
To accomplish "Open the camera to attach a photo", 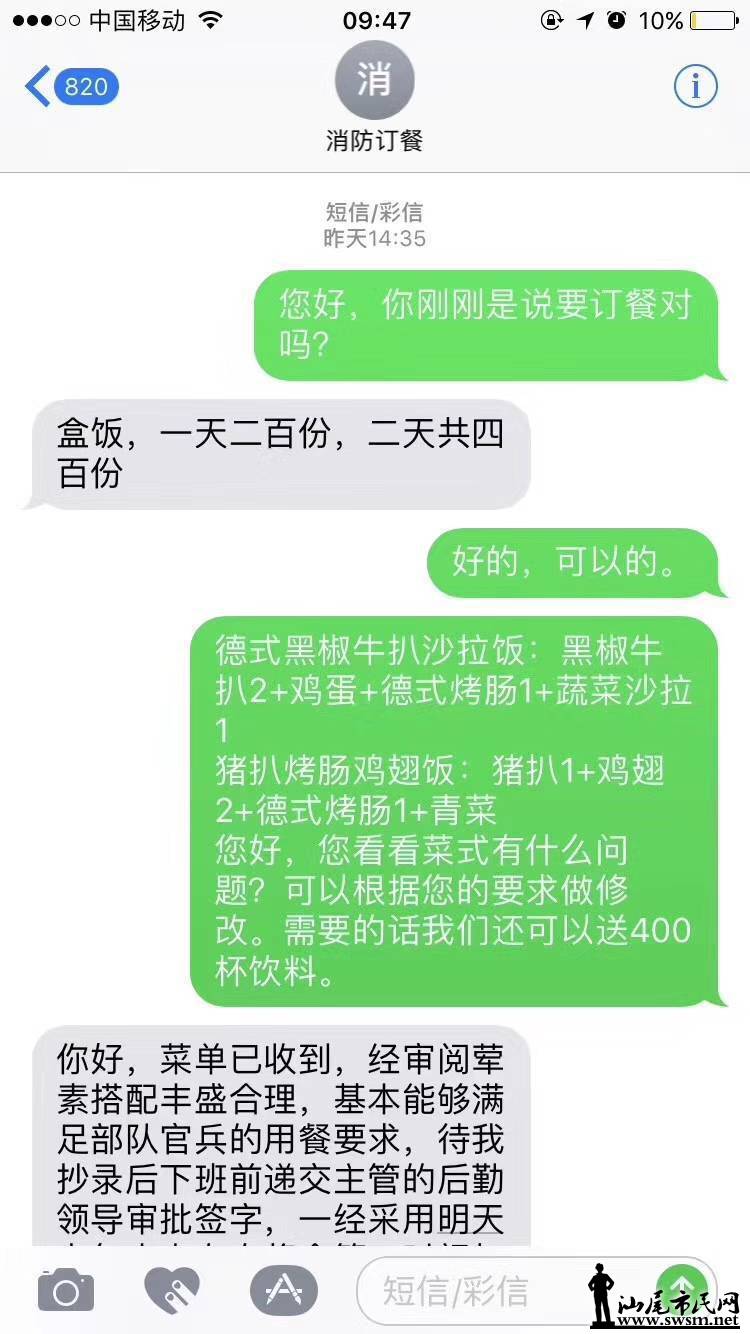I will (66, 1291).
